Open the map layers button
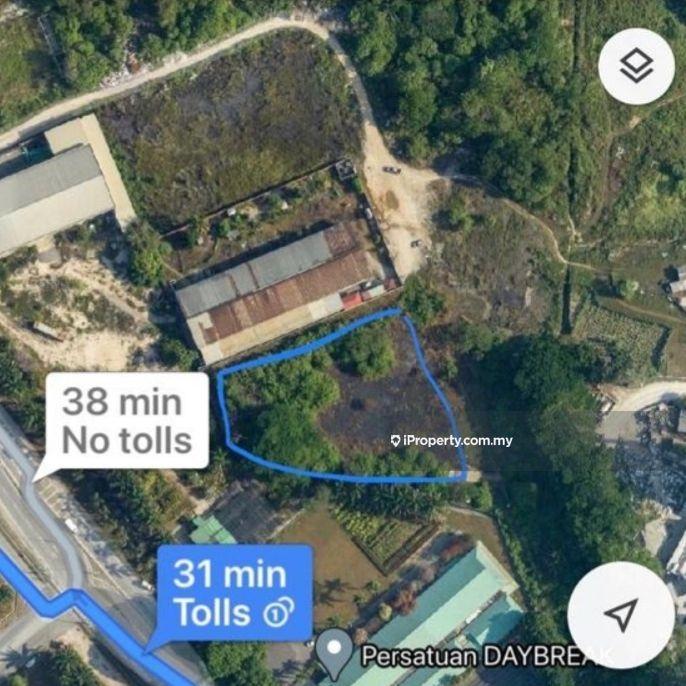This screenshot has height=686, width=686. [x=636, y=67]
